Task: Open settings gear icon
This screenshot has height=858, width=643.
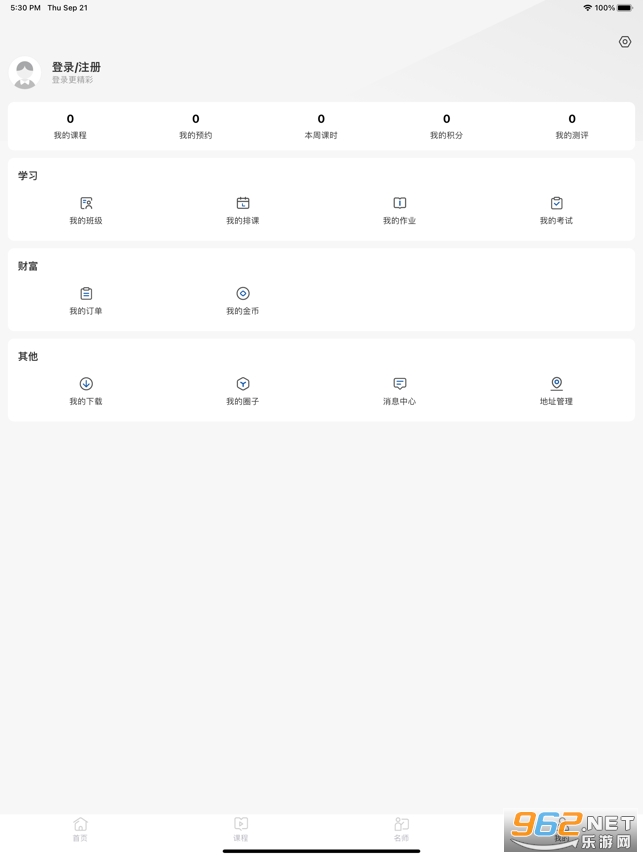Action: pyautogui.click(x=625, y=42)
